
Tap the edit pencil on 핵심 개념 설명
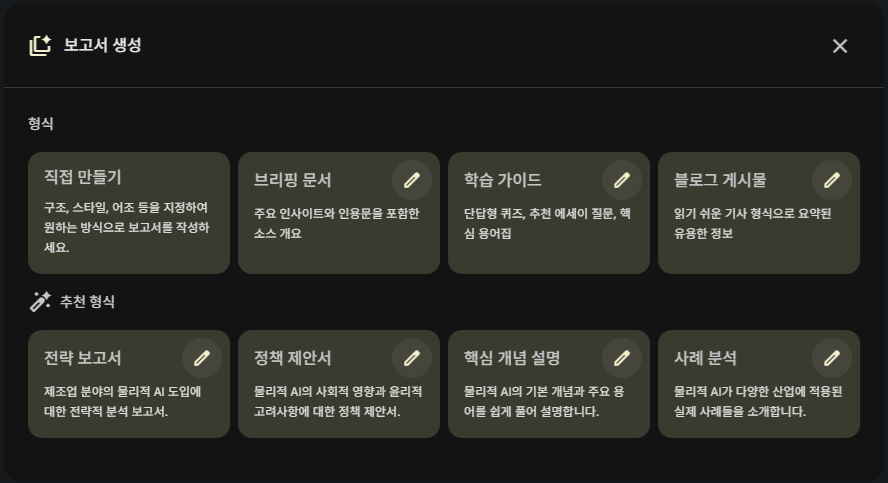tap(622, 358)
